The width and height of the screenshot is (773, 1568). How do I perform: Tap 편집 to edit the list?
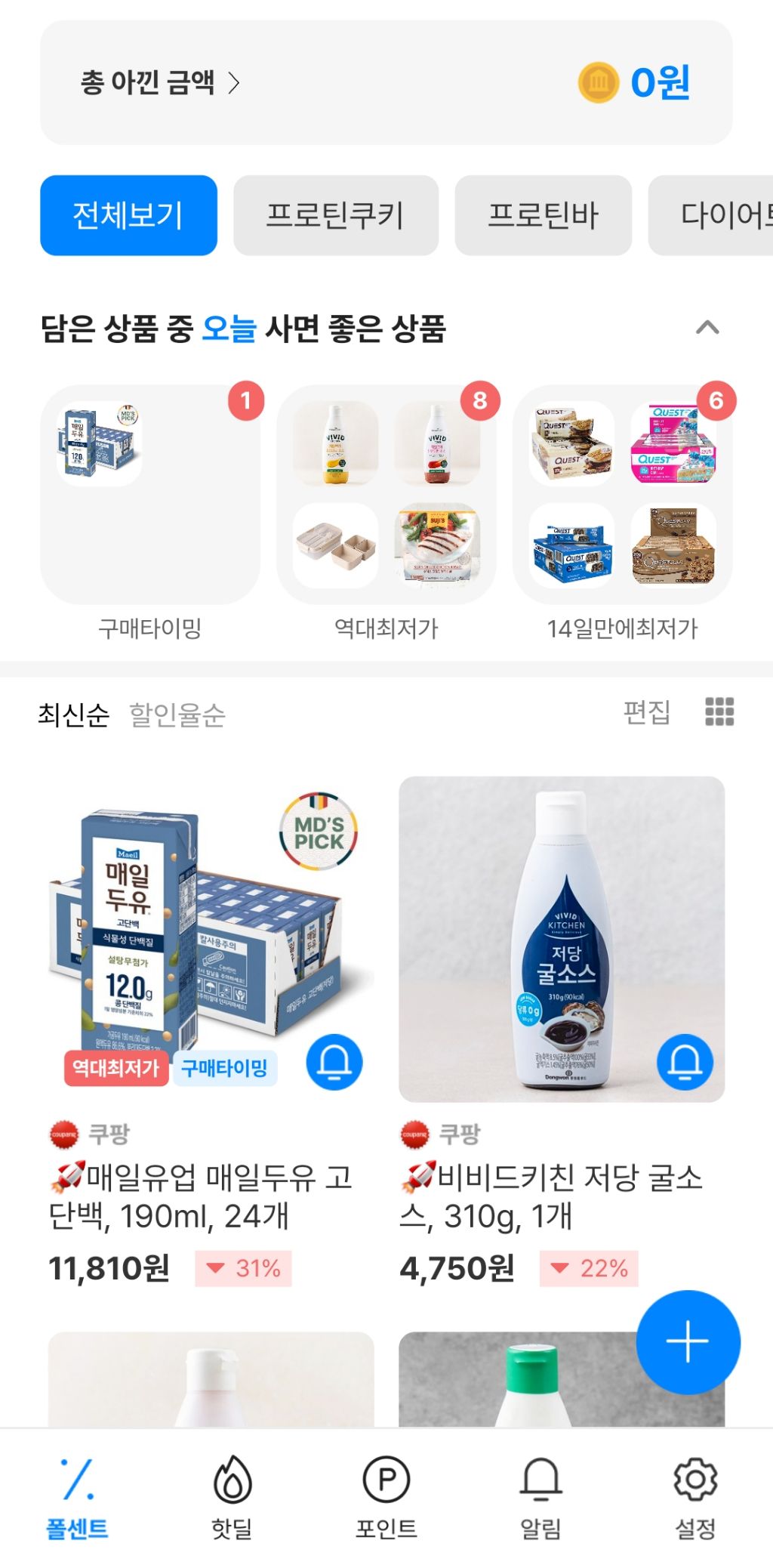tap(646, 711)
